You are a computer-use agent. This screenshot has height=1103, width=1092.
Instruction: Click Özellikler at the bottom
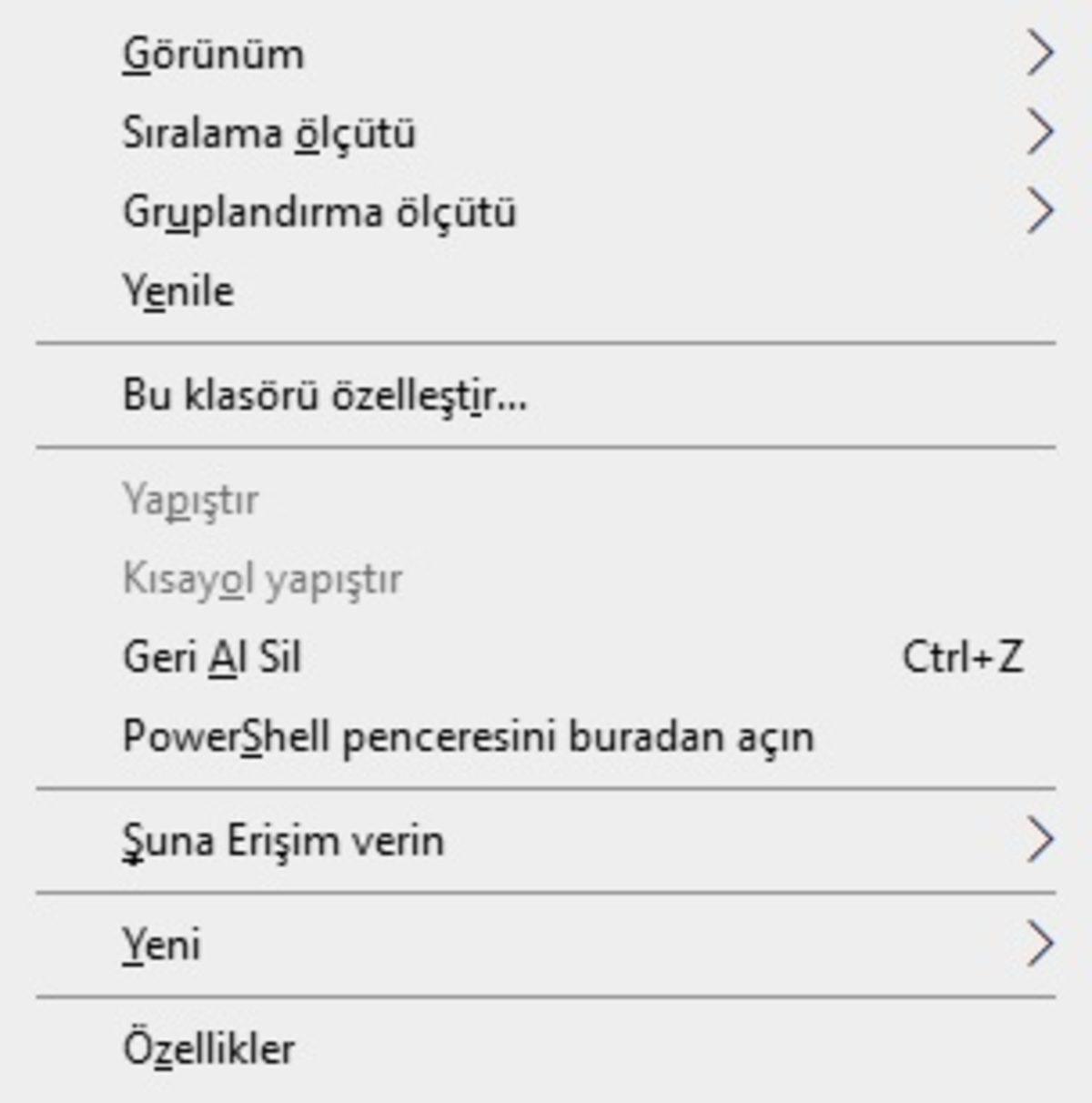pyautogui.click(x=208, y=1047)
